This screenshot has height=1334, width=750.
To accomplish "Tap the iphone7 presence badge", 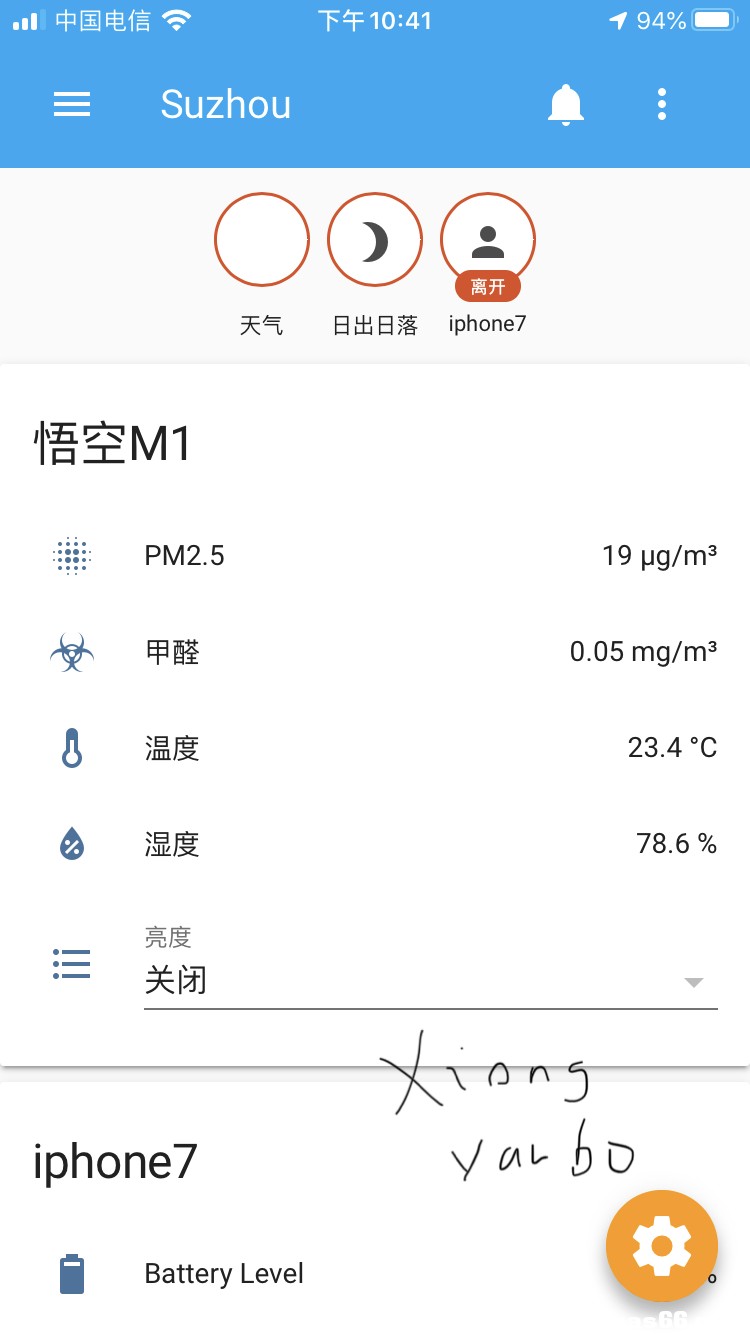I will 488,241.
